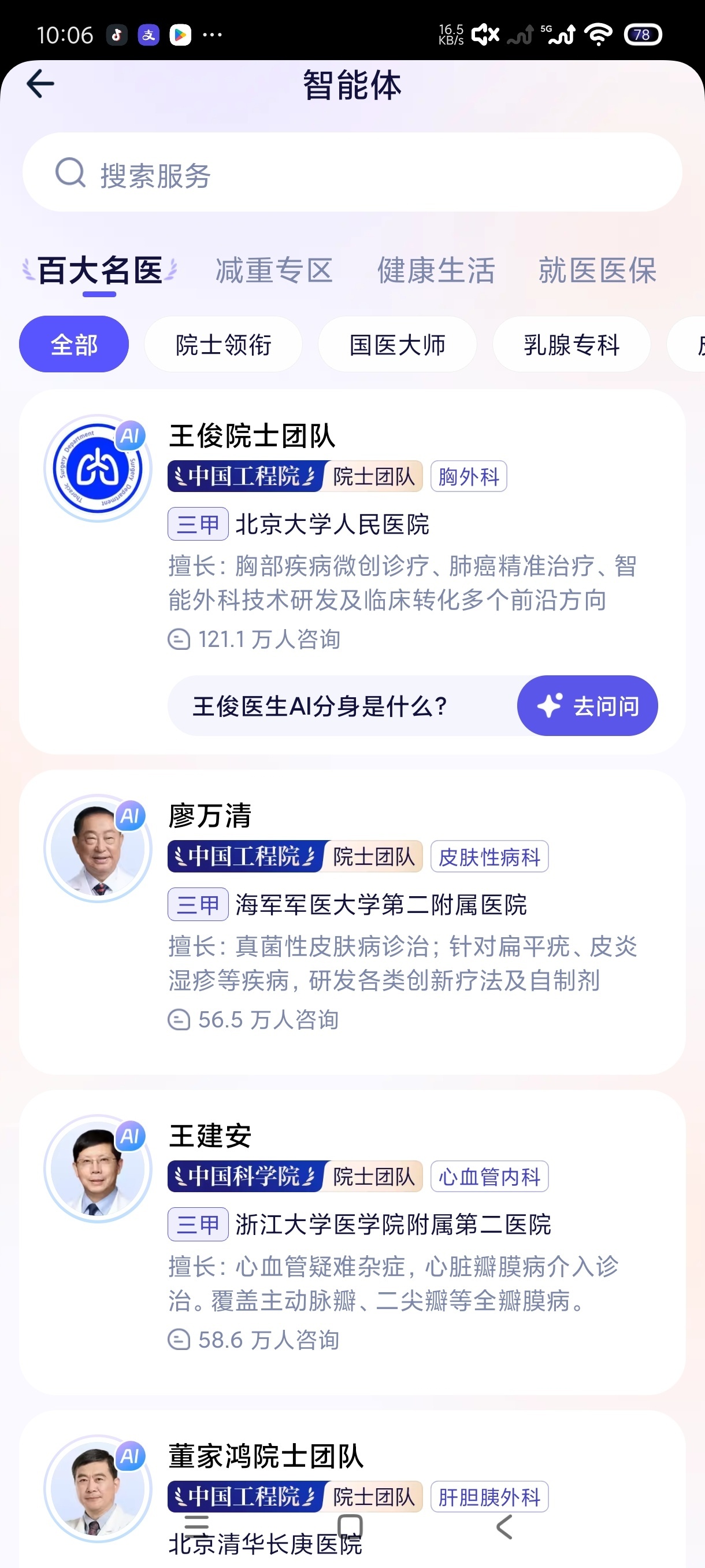
Task: Tap 去问问 for 王俊's AI question
Action: [x=587, y=705]
